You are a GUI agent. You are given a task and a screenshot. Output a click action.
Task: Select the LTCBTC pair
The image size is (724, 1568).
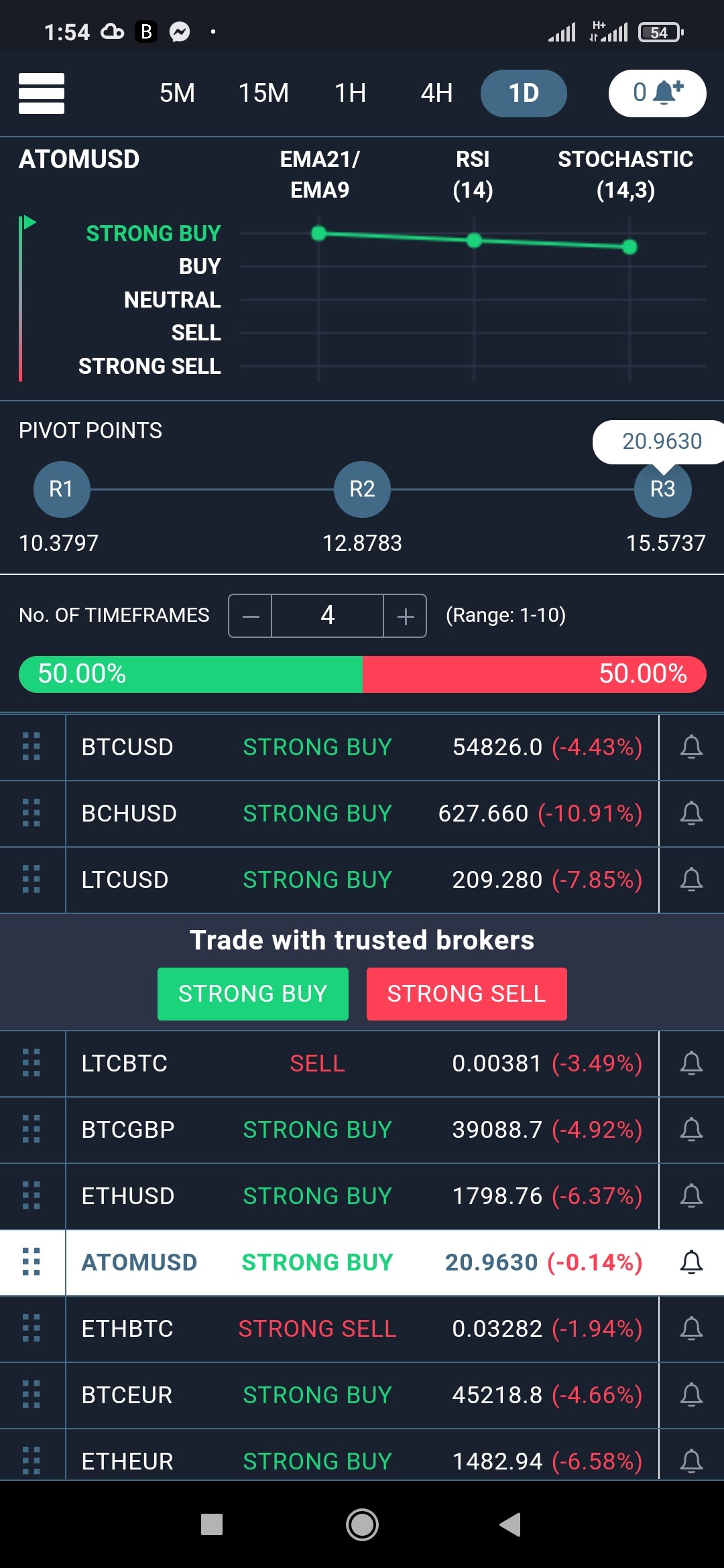tap(362, 1063)
